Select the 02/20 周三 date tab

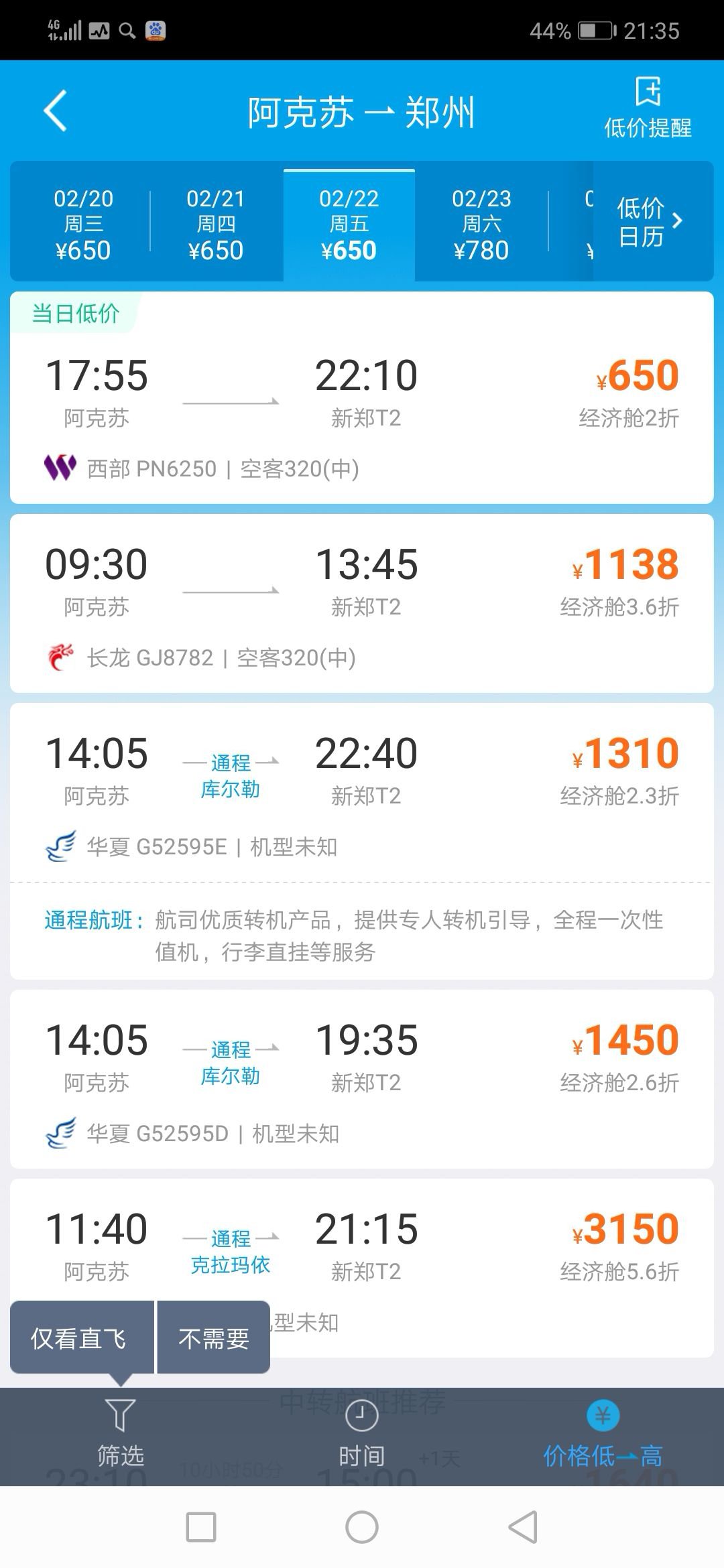(83, 224)
